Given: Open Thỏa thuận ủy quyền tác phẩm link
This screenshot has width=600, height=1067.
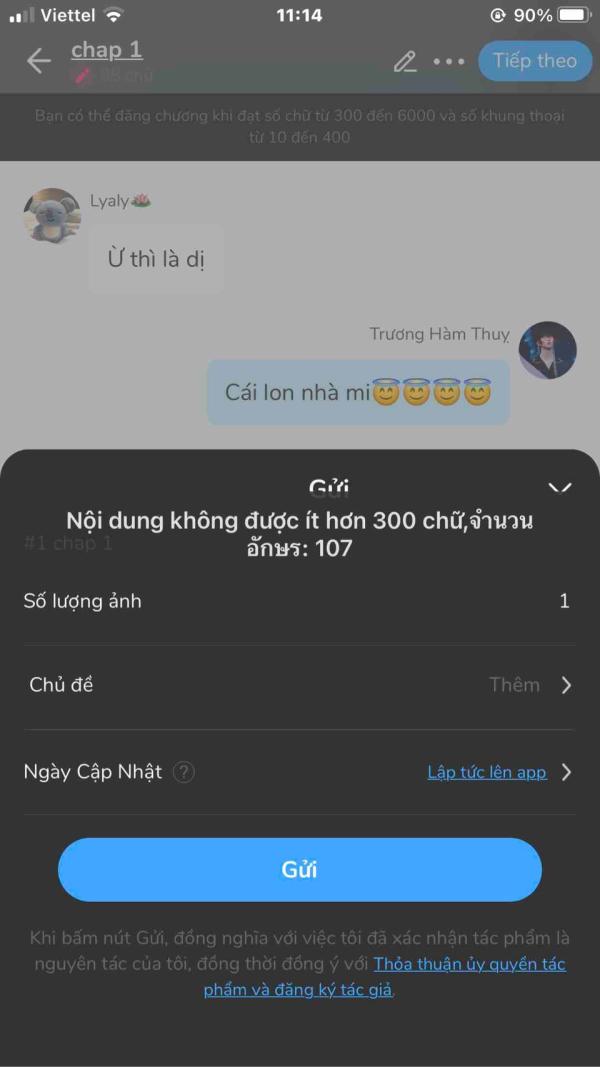Looking at the screenshot, I should click(385, 976).
